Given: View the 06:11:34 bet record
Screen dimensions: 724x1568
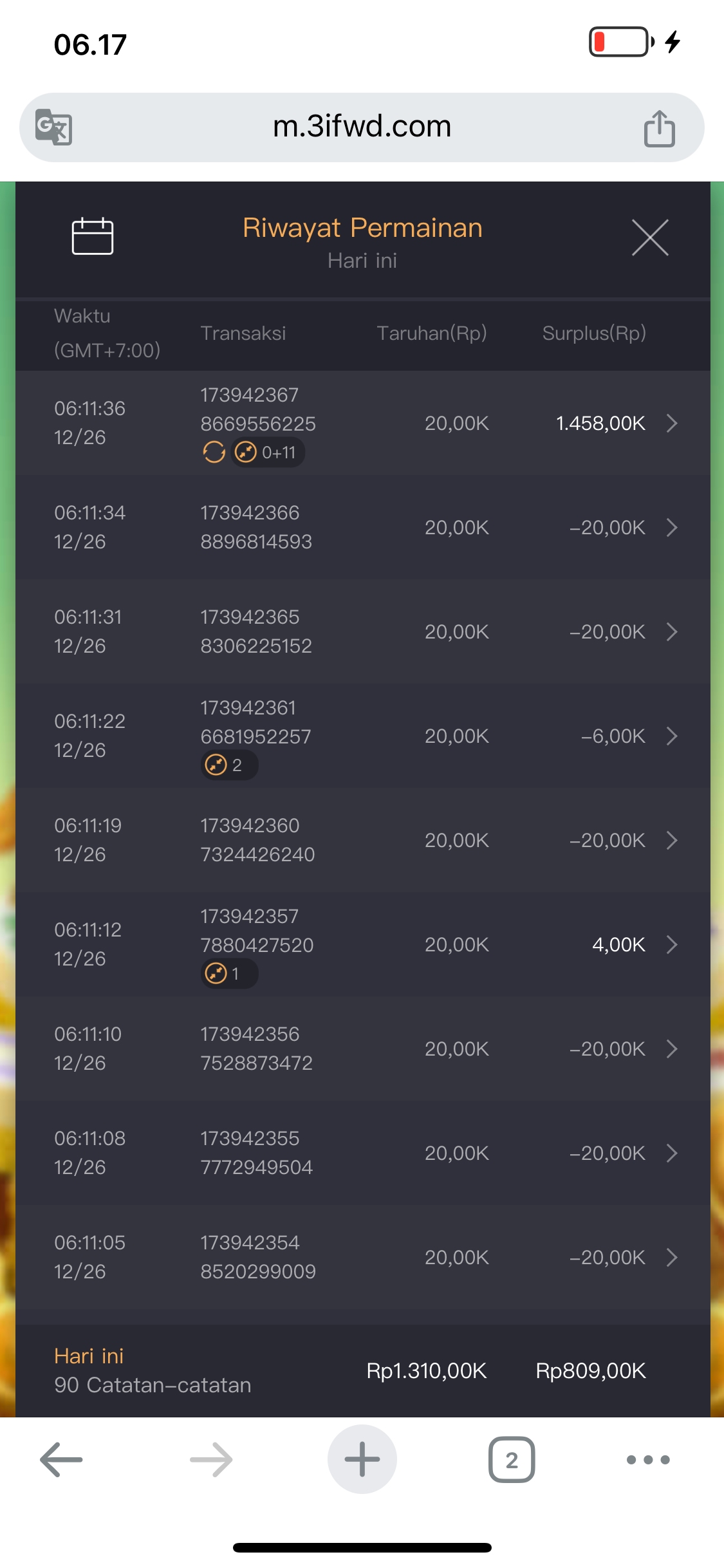Looking at the screenshot, I should (x=671, y=528).
